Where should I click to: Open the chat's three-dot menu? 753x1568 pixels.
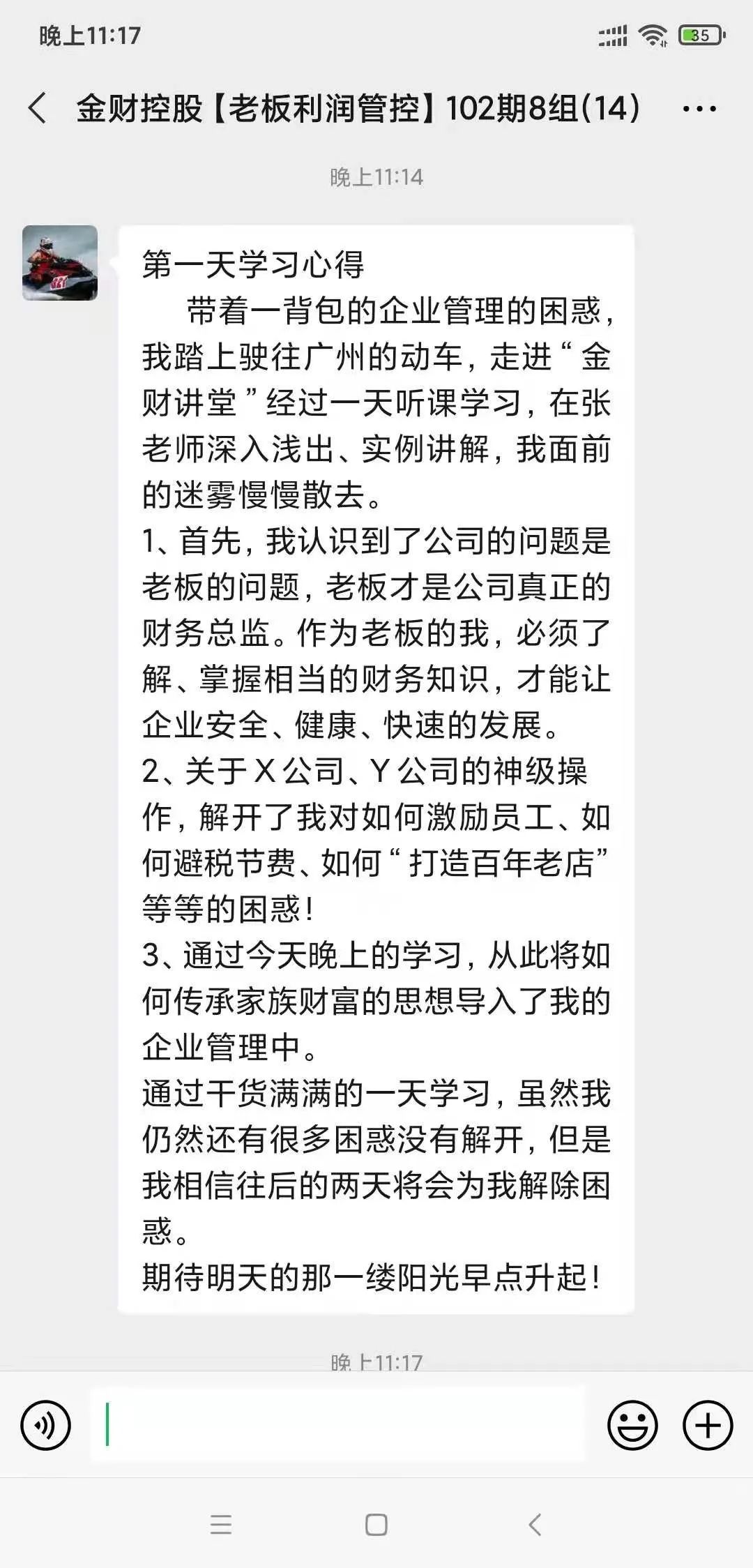(x=699, y=109)
